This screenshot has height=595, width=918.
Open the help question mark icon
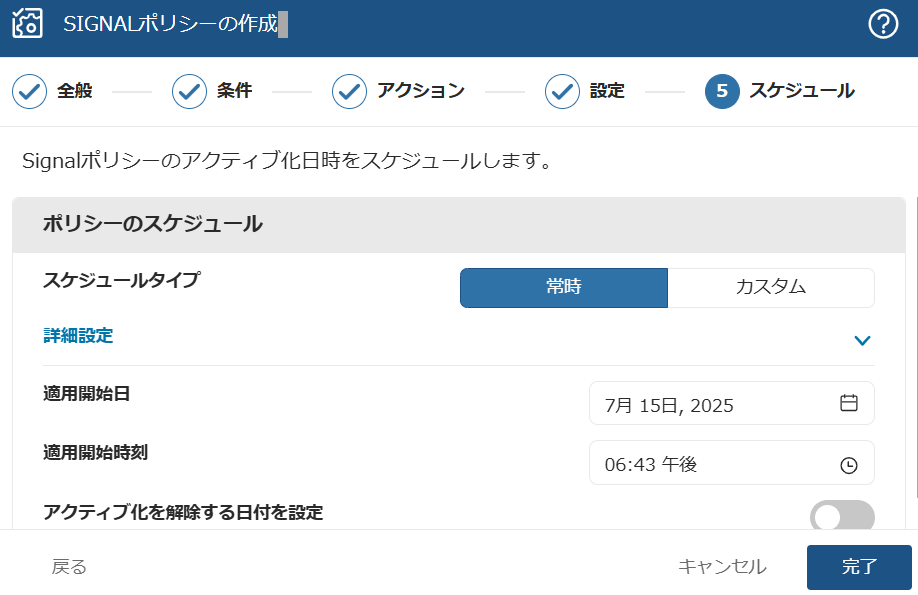click(883, 24)
